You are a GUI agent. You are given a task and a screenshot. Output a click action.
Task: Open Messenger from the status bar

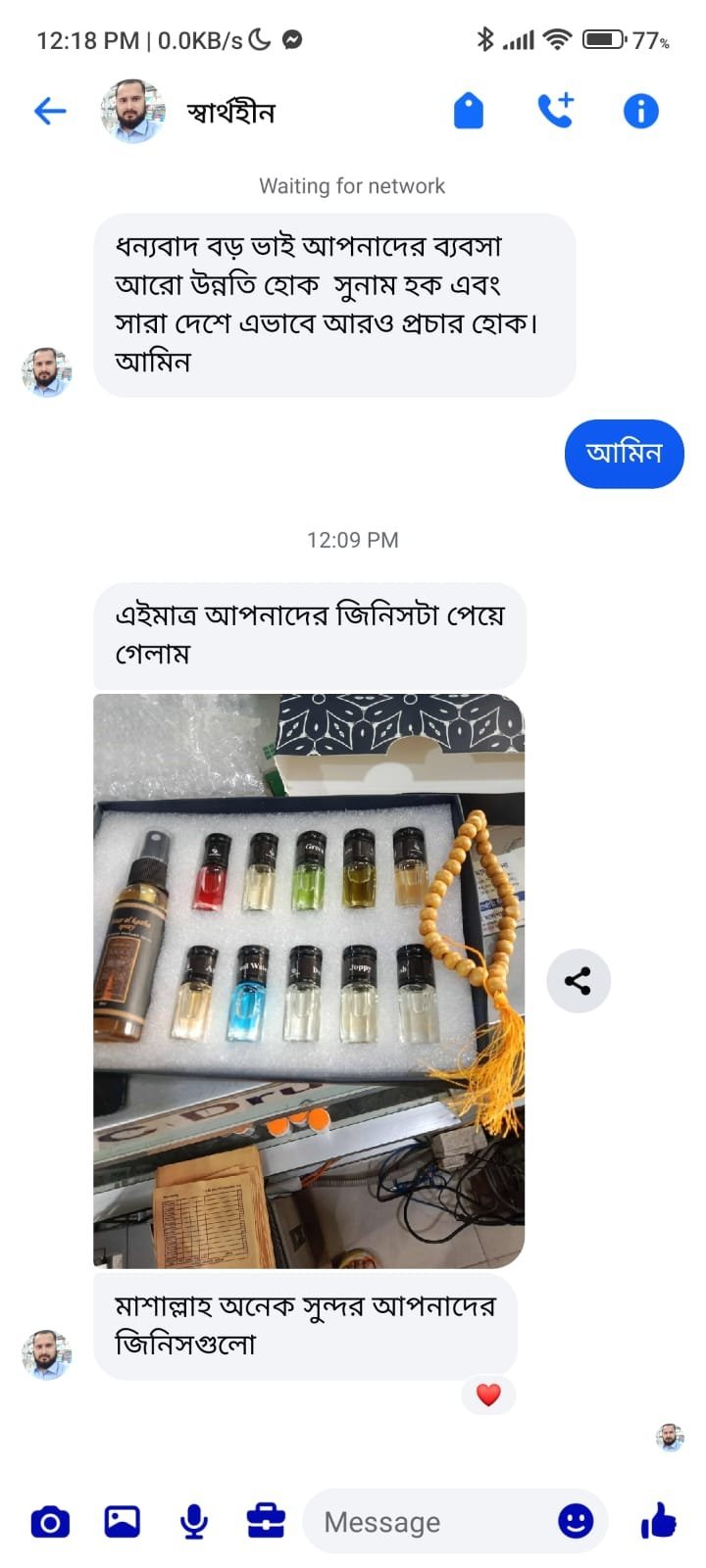pos(291,40)
